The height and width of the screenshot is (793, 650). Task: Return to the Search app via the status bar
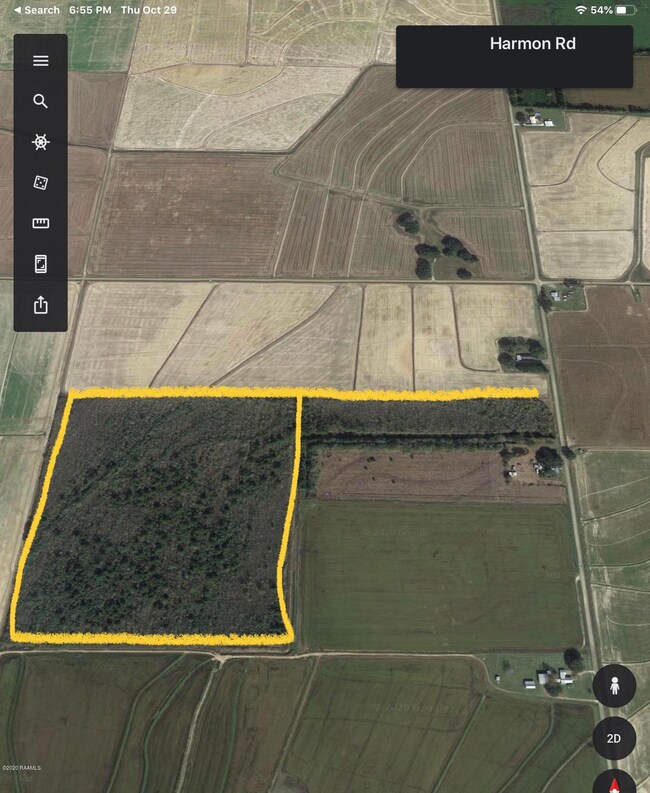[36, 10]
